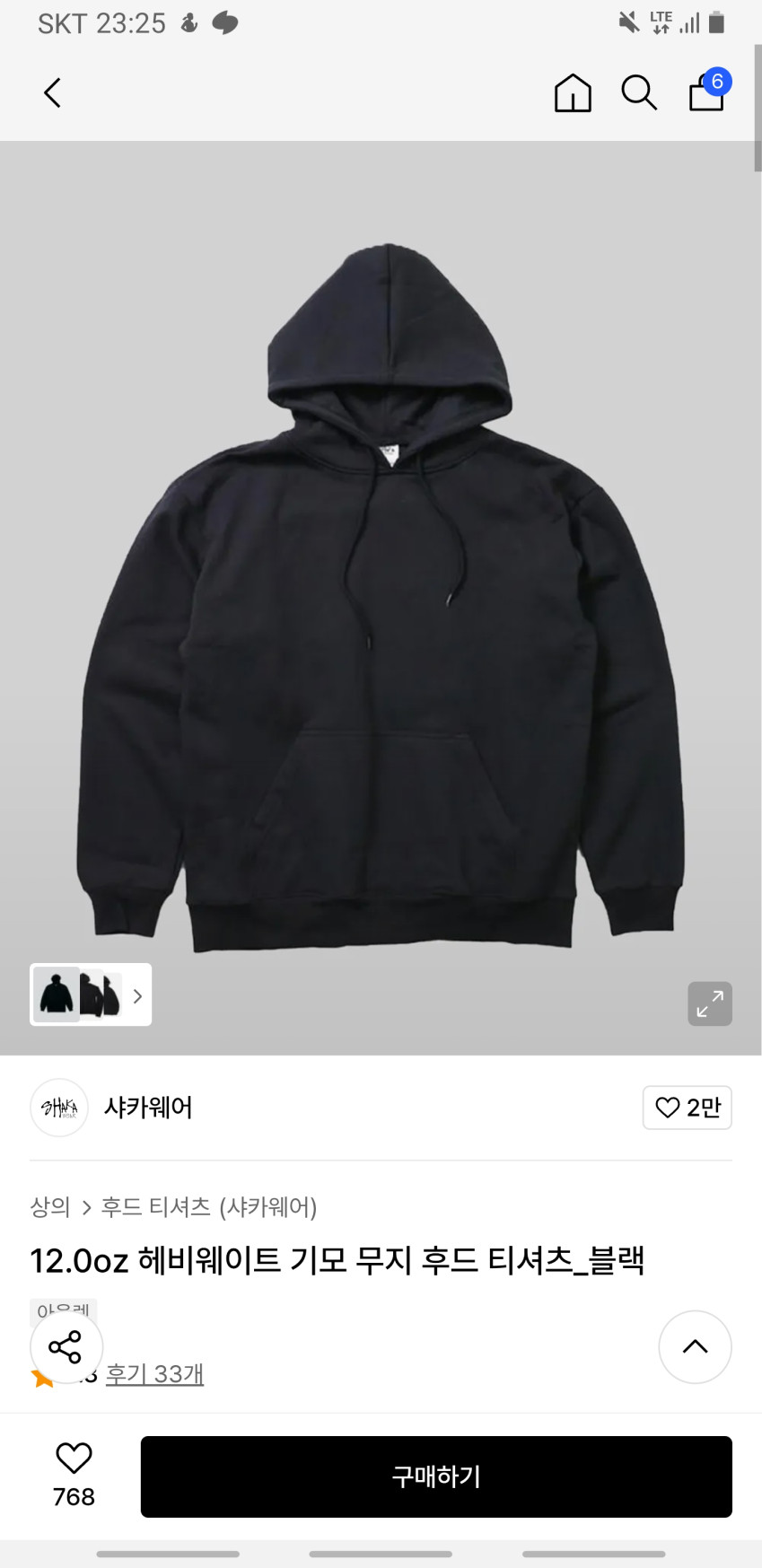The image size is (762, 1568).
Task: View the 후기 33개 reviews
Action: pyautogui.click(x=154, y=1374)
